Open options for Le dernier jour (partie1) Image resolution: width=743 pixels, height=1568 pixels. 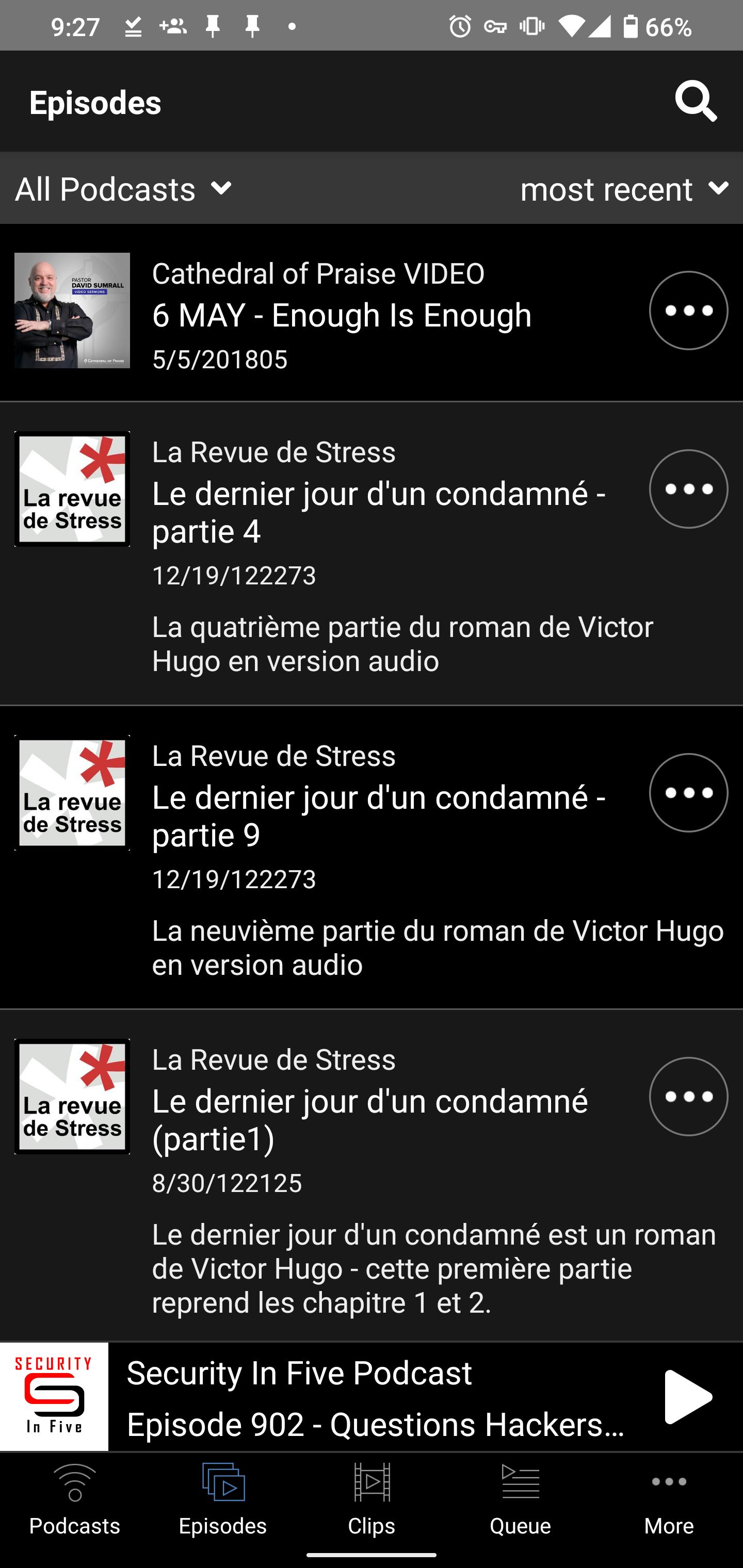[x=688, y=1096]
